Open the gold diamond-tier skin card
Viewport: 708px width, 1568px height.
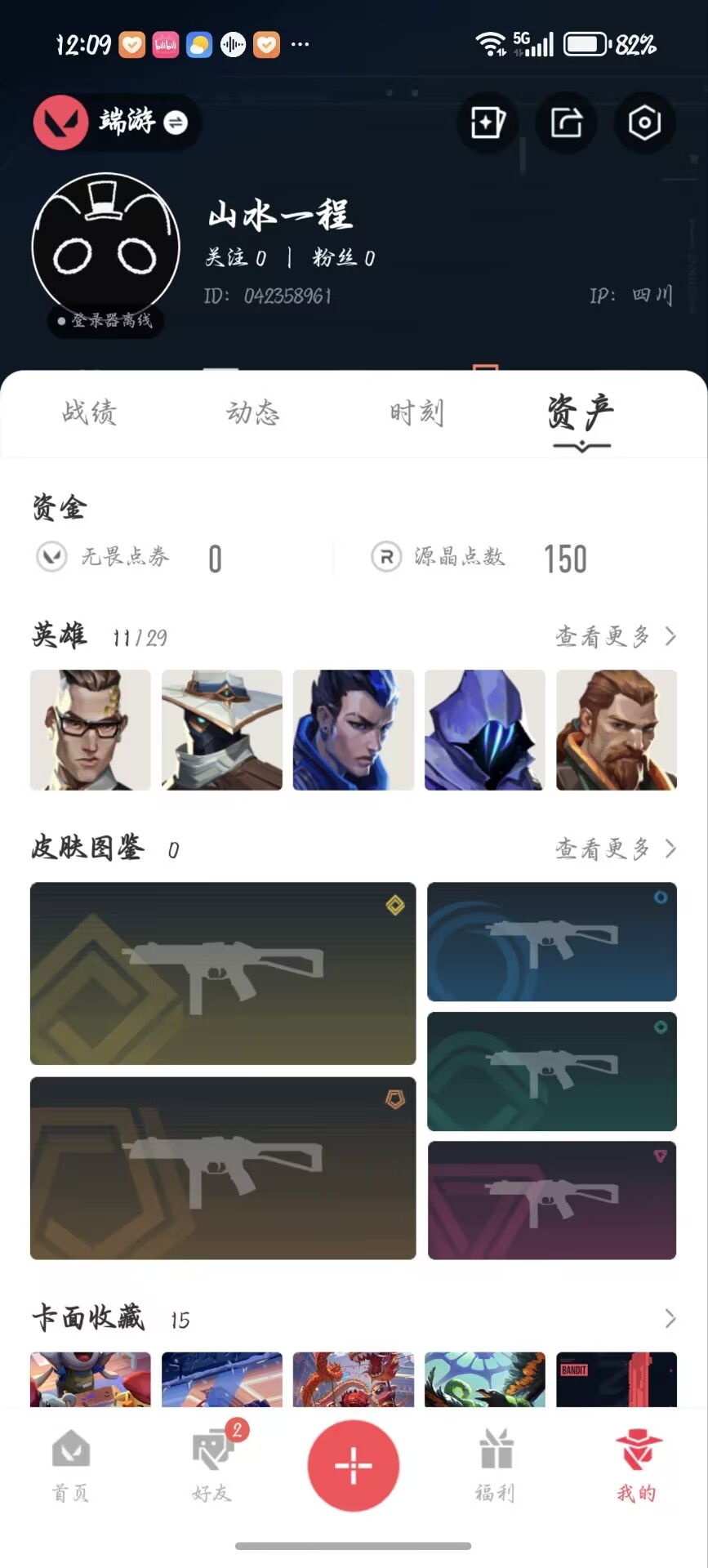[223, 973]
